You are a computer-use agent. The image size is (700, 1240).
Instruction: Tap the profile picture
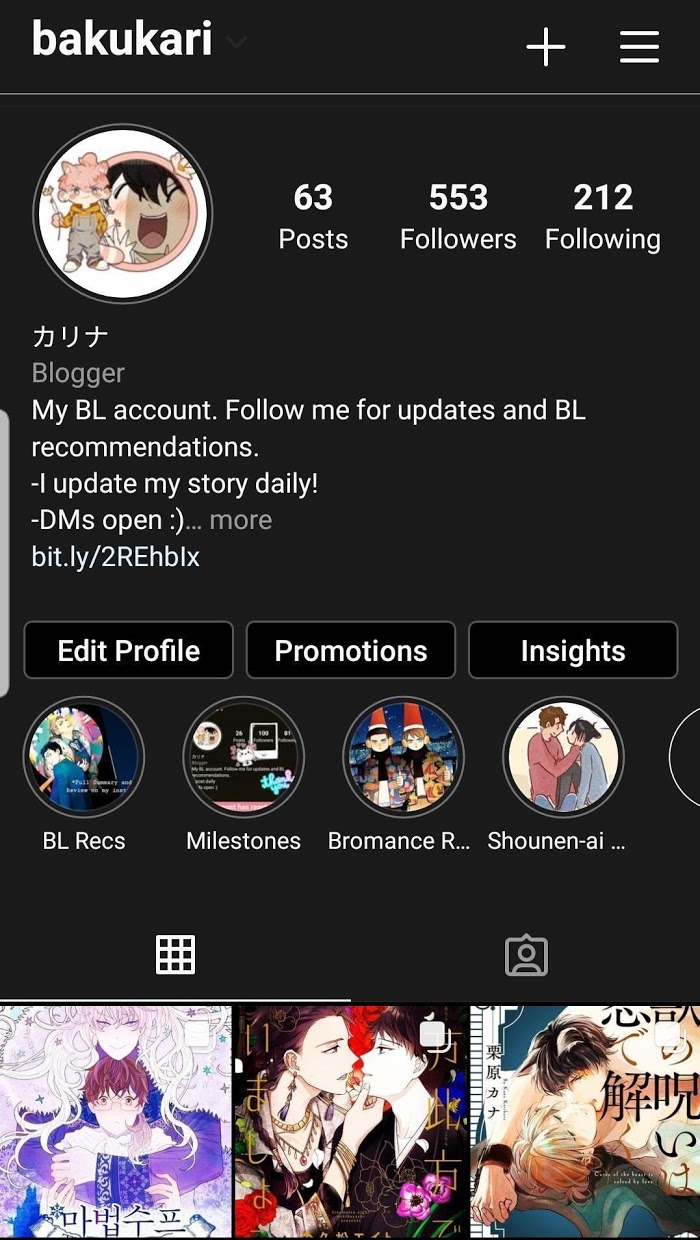tap(123, 214)
